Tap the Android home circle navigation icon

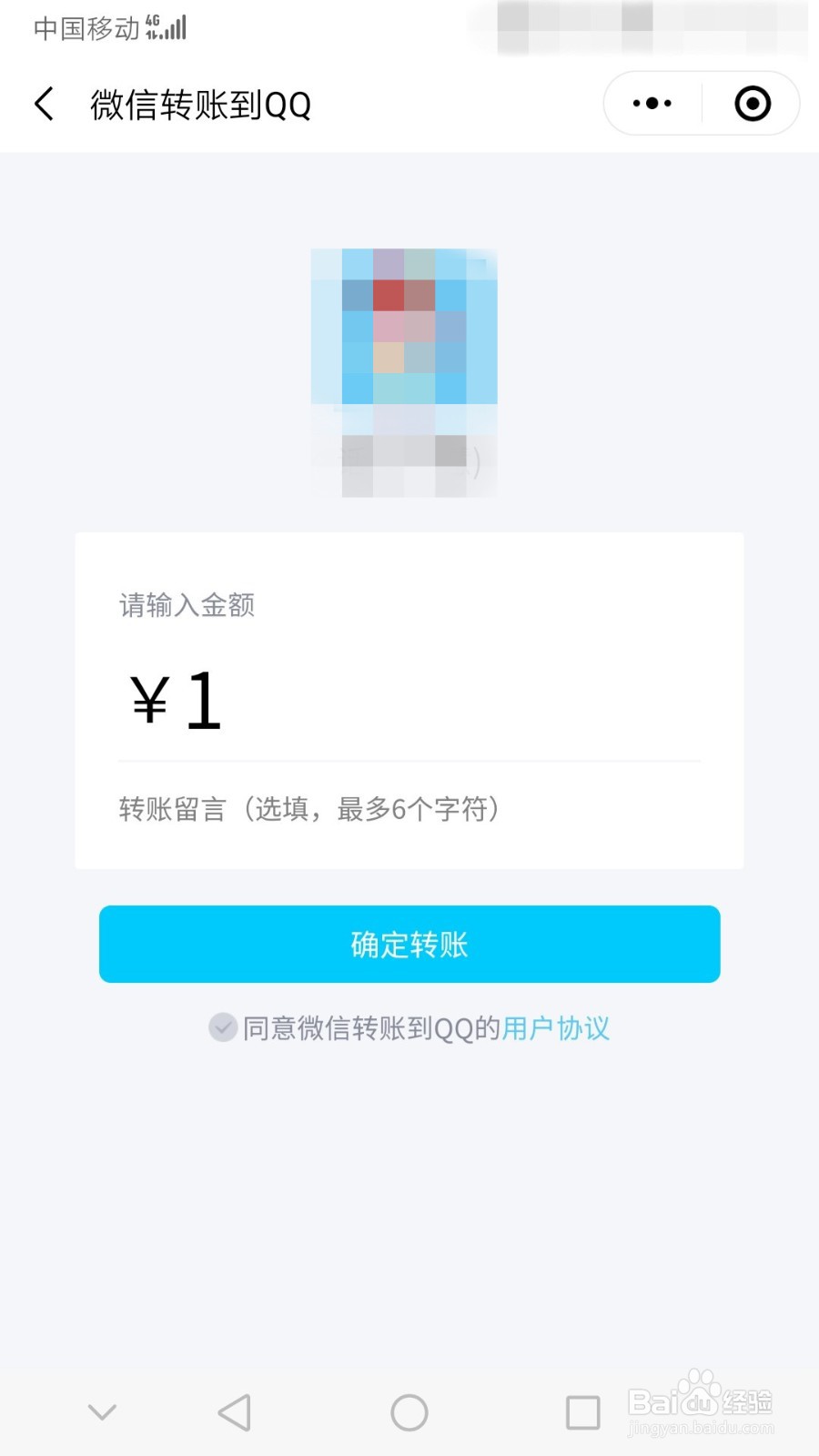click(x=409, y=1411)
